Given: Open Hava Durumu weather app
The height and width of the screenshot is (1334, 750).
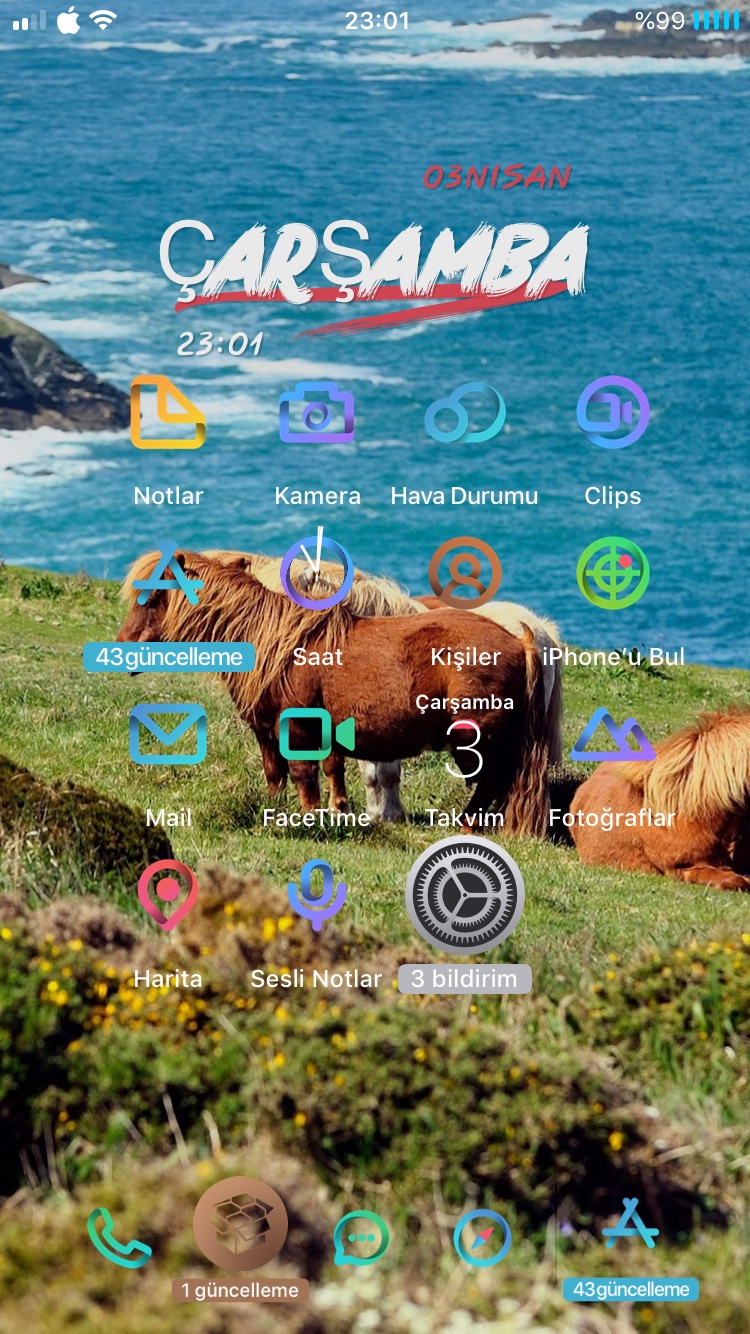Looking at the screenshot, I should click(464, 412).
